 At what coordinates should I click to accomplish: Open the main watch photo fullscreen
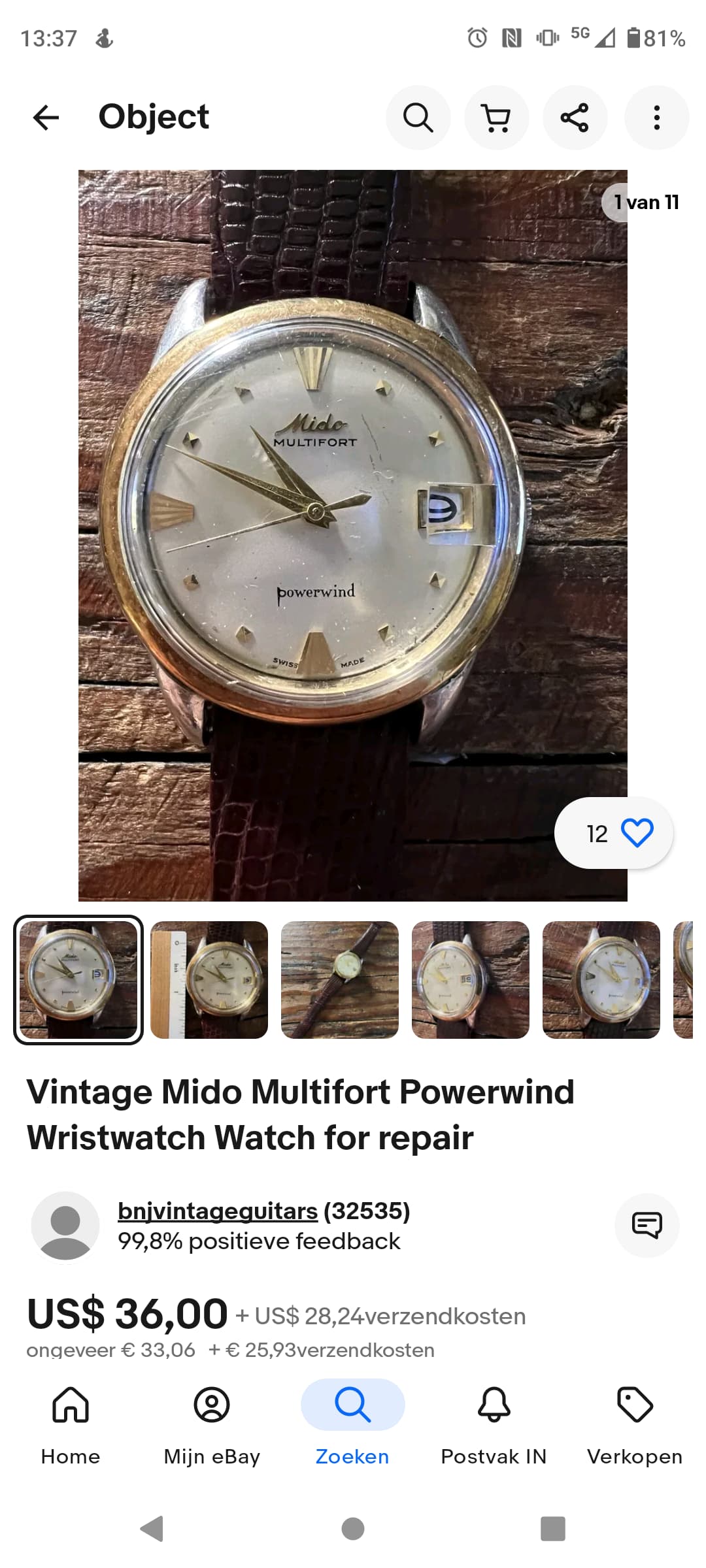pyautogui.click(x=353, y=536)
